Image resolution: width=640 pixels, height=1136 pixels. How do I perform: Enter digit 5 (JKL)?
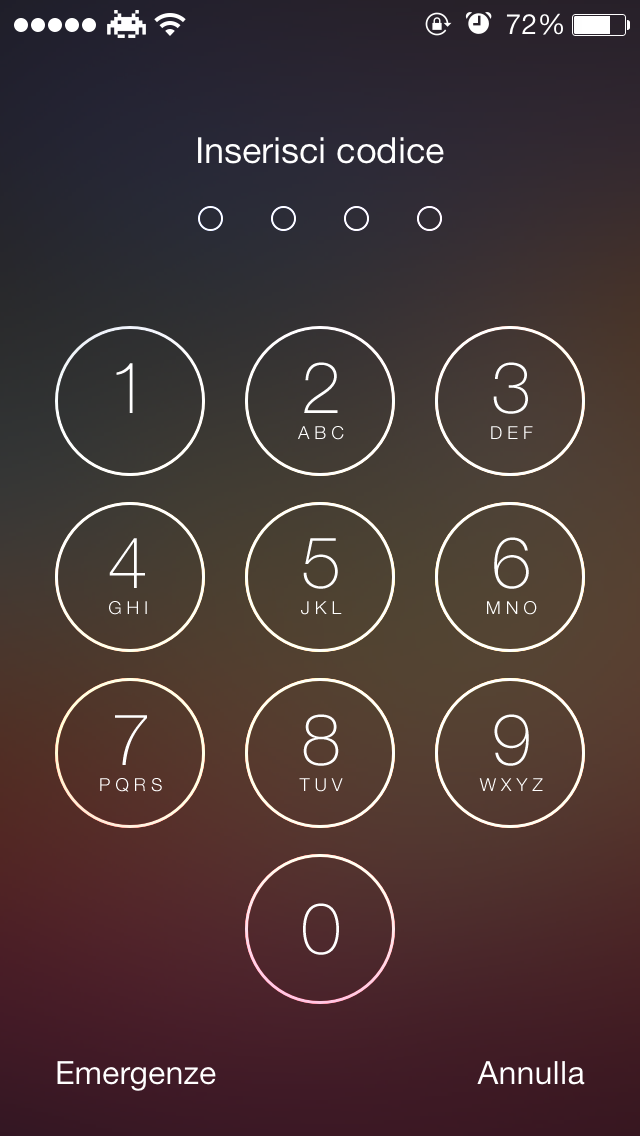320,577
